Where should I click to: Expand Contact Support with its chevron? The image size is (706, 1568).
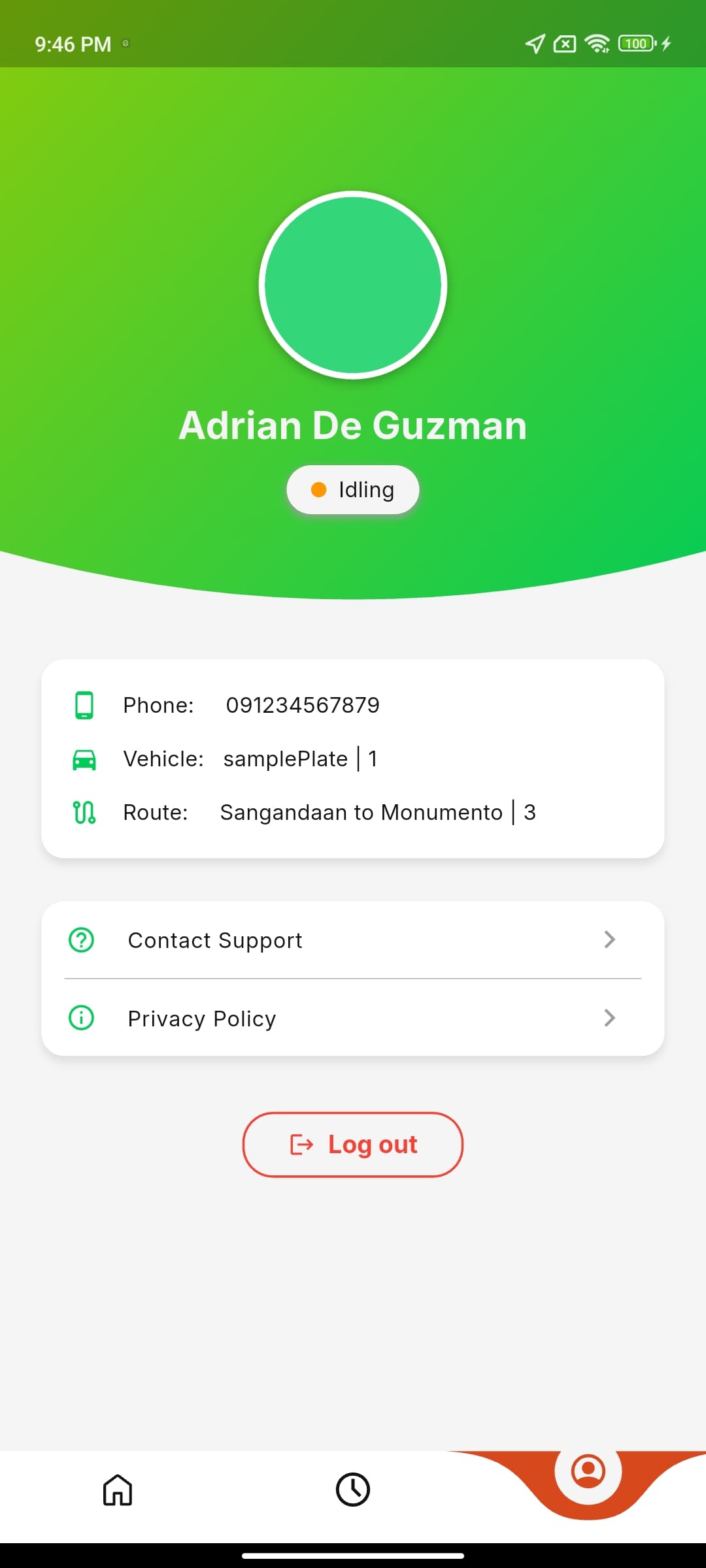click(609, 939)
